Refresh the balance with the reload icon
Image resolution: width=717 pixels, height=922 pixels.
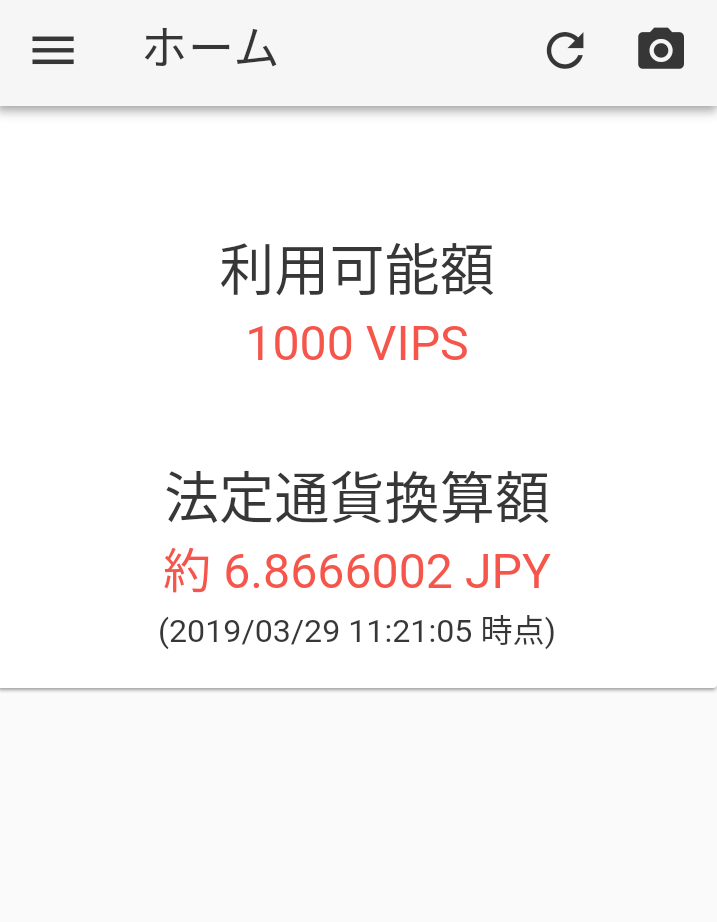click(x=565, y=51)
